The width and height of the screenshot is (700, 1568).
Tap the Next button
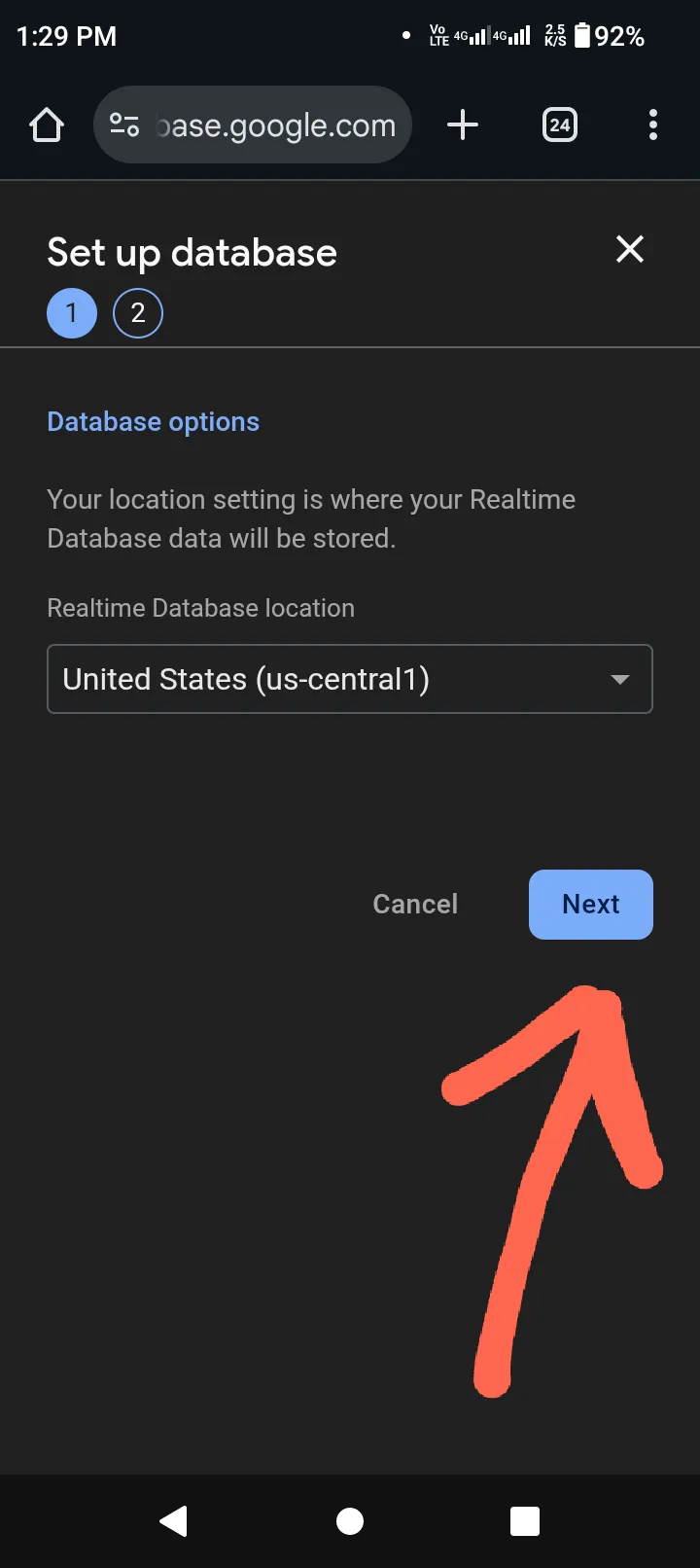[590, 904]
